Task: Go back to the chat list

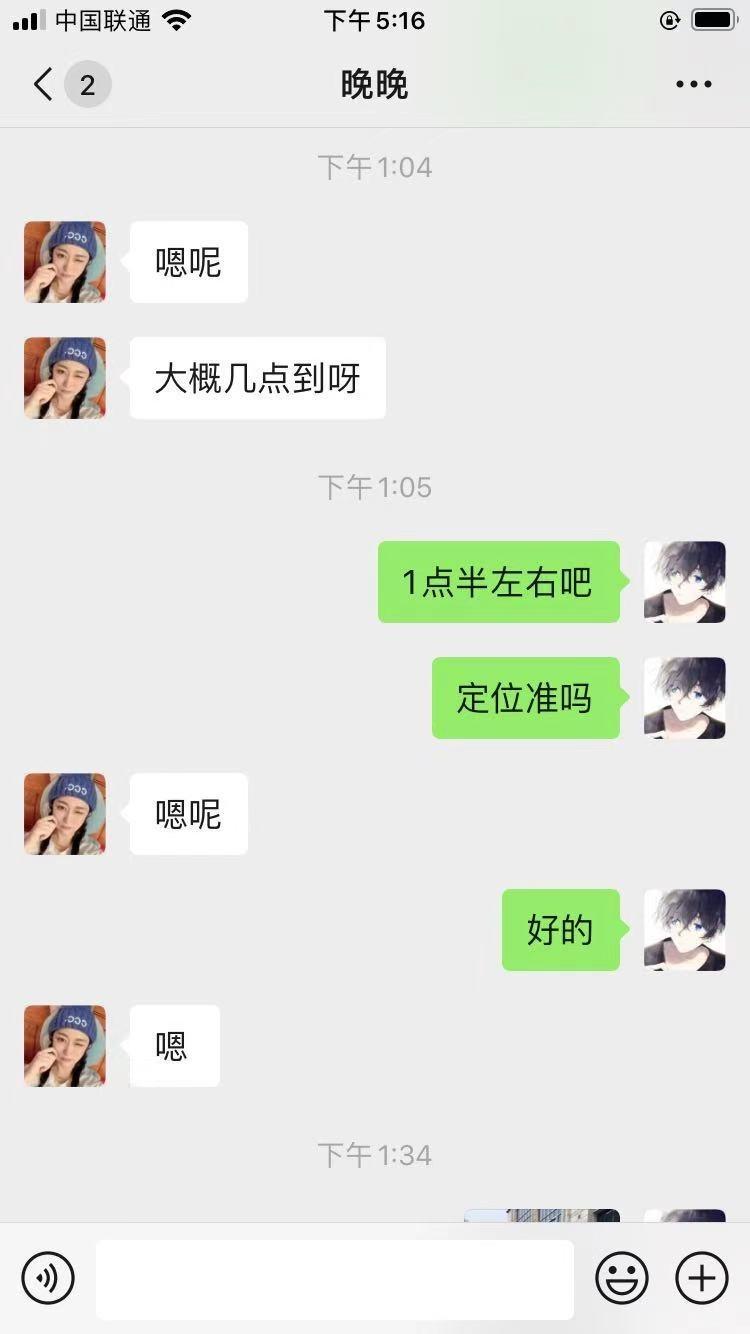Action: (44, 85)
